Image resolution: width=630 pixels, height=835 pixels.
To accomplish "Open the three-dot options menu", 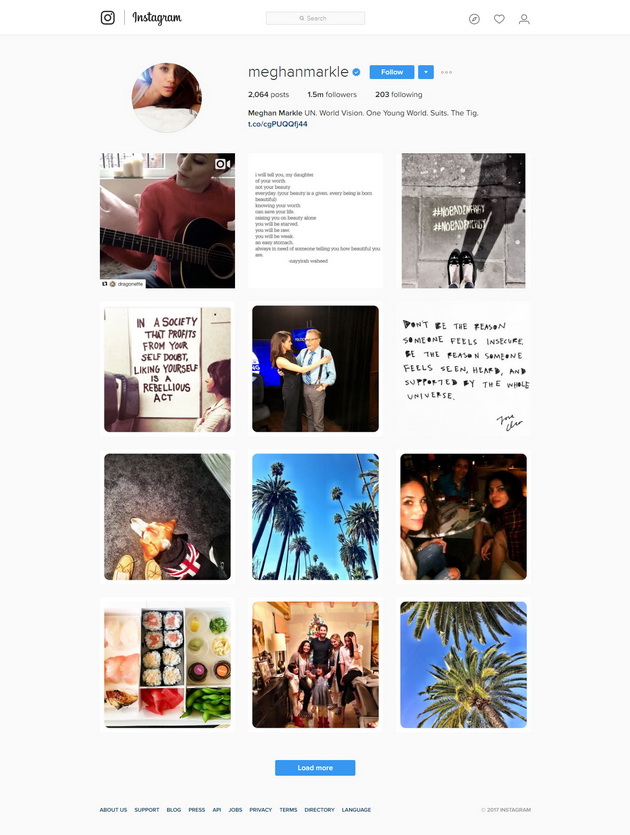I will click(x=446, y=72).
